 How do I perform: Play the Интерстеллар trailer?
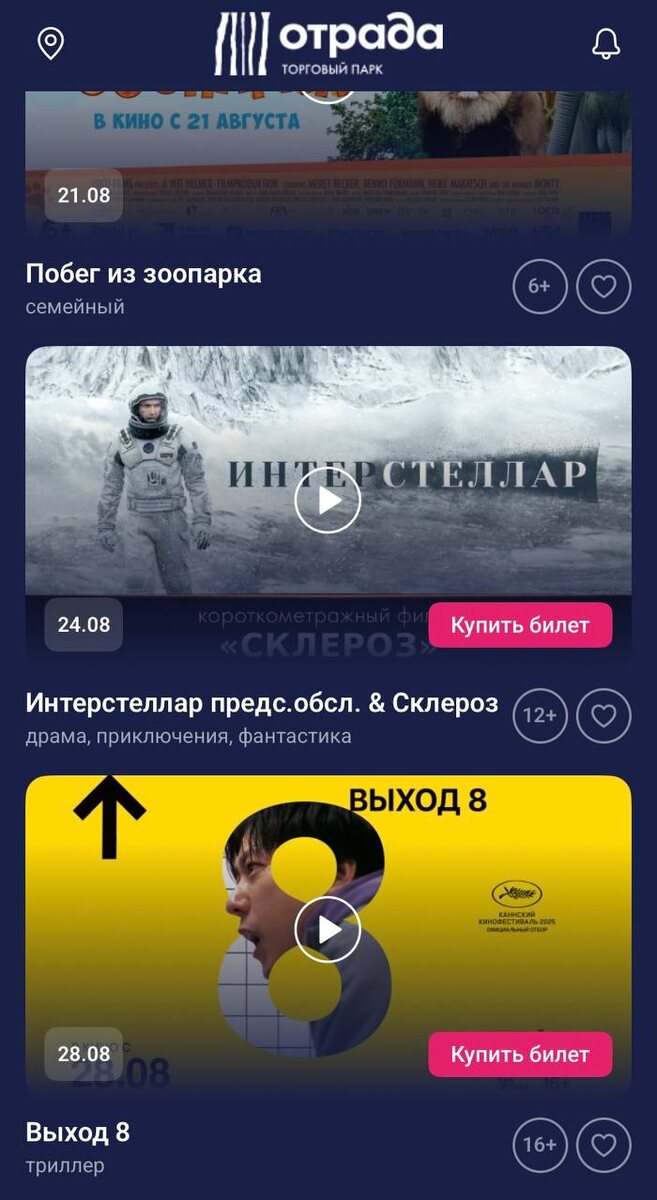pyautogui.click(x=327, y=500)
